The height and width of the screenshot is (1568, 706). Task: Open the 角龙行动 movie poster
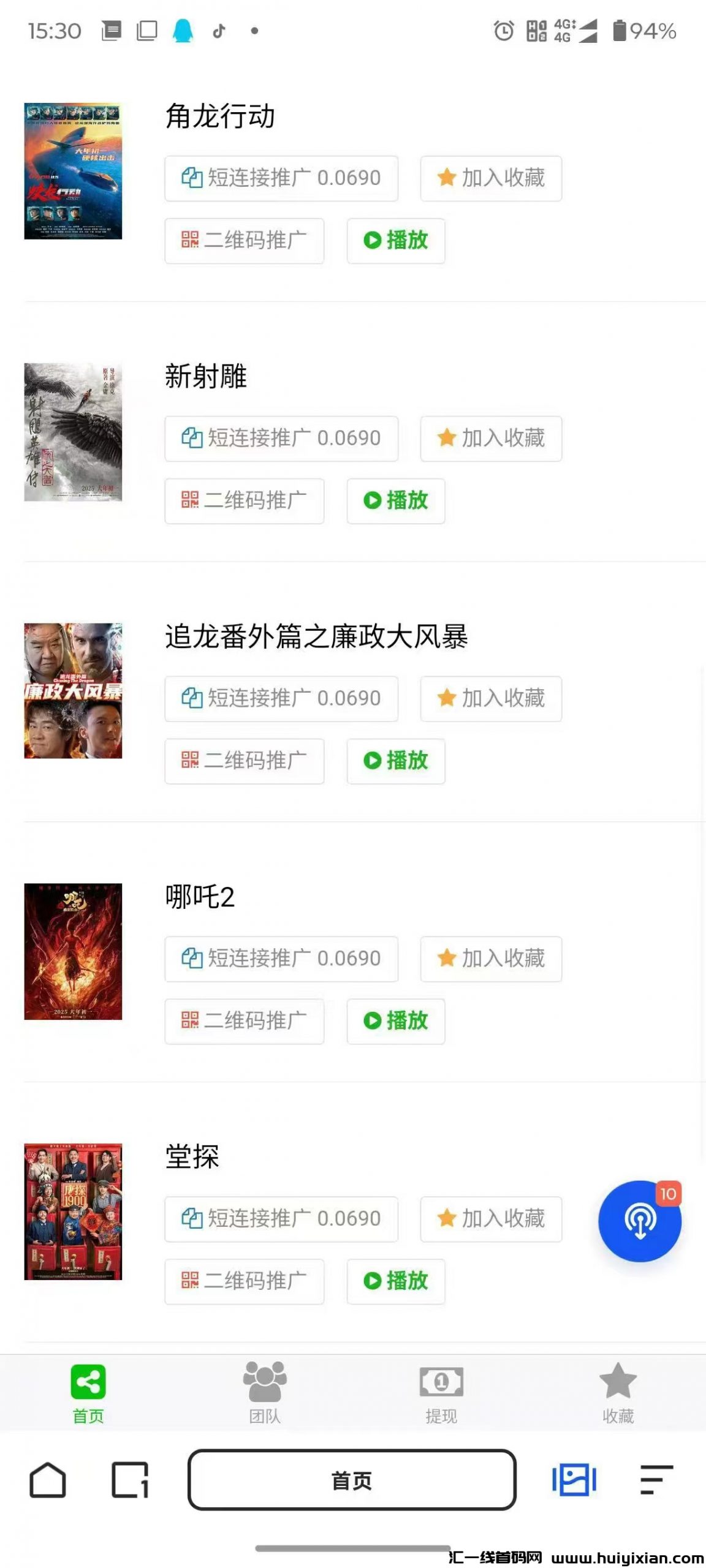pyautogui.click(x=73, y=171)
